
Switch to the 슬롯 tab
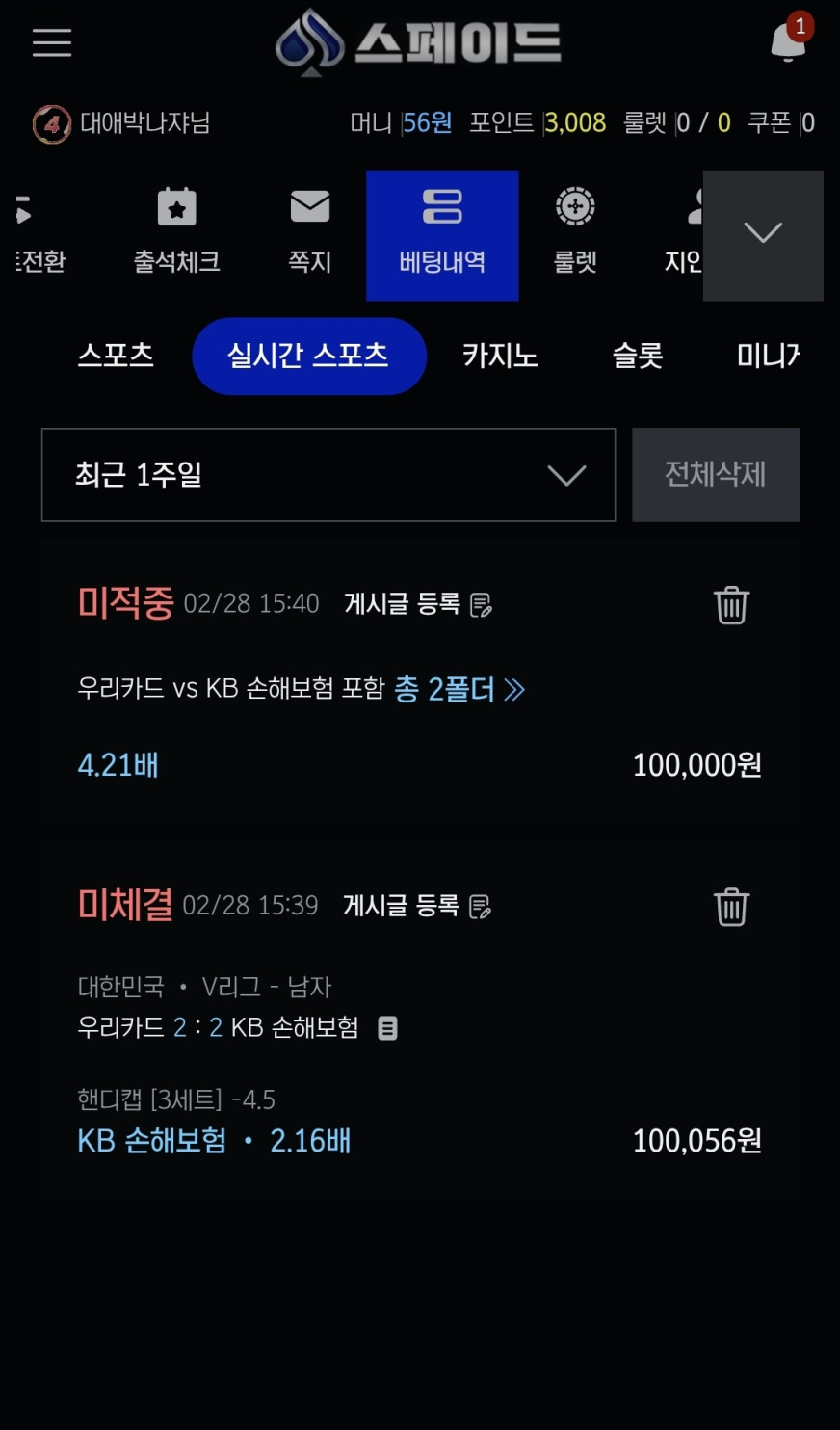(x=638, y=356)
